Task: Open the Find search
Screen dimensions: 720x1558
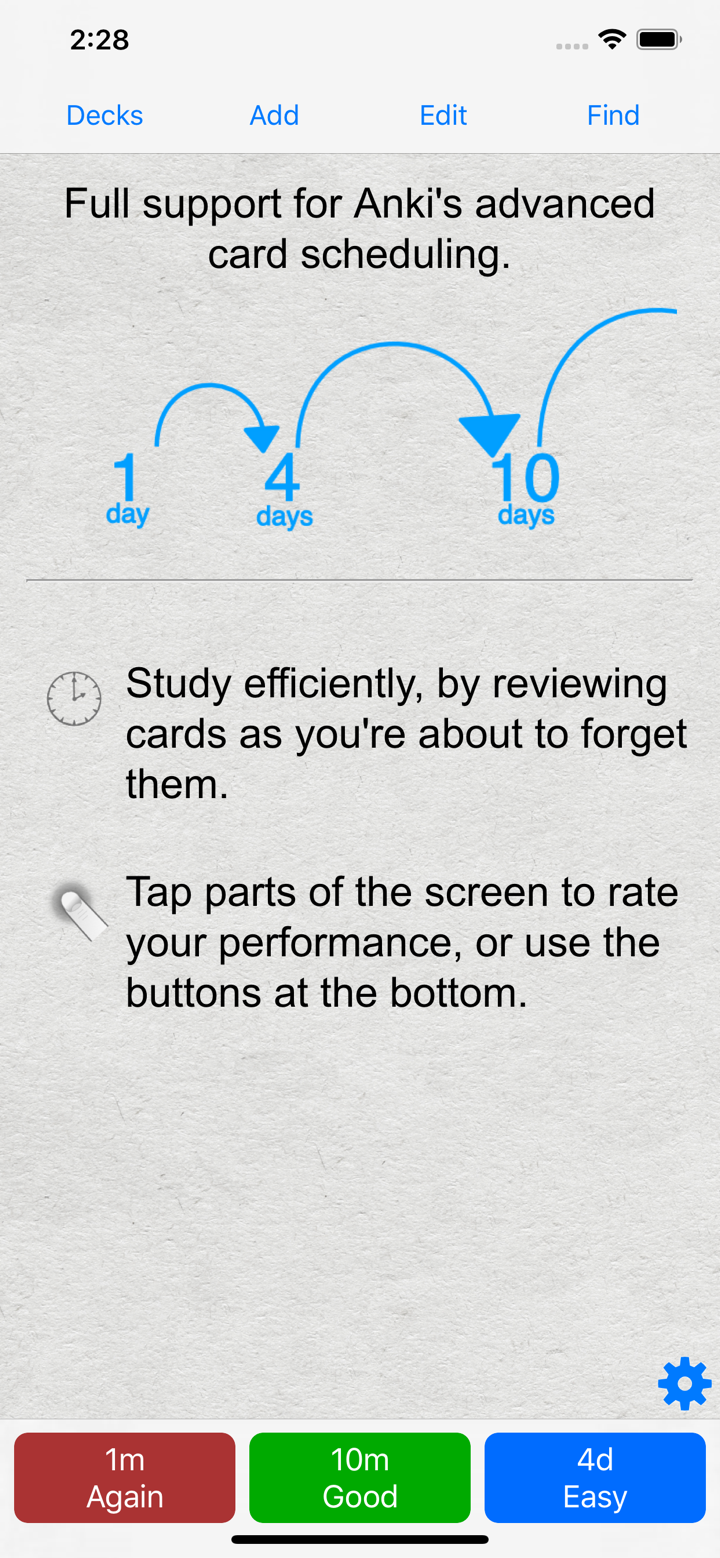Action: [613, 115]
